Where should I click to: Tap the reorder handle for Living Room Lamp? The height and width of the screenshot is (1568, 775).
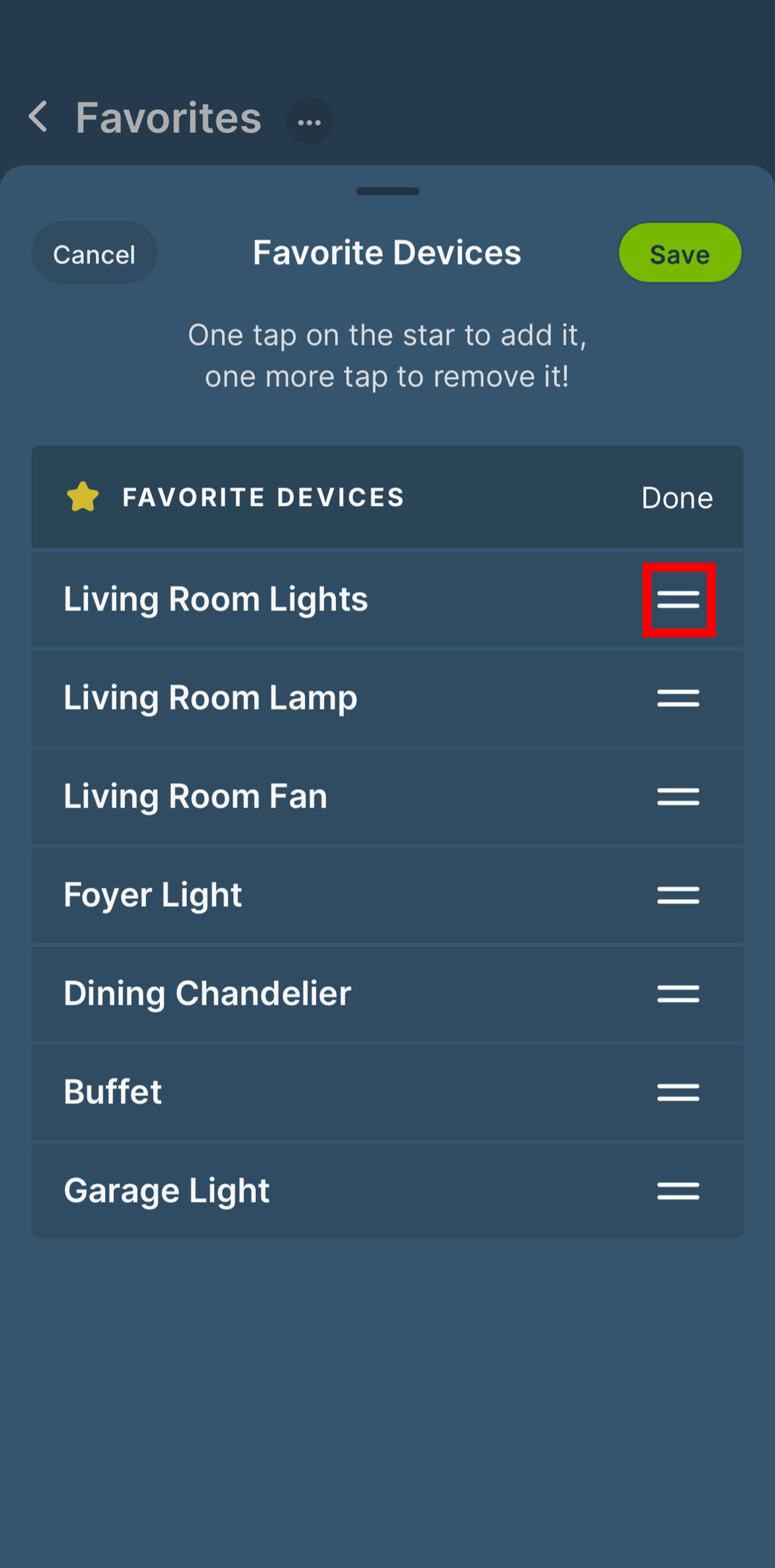(678, 698)
